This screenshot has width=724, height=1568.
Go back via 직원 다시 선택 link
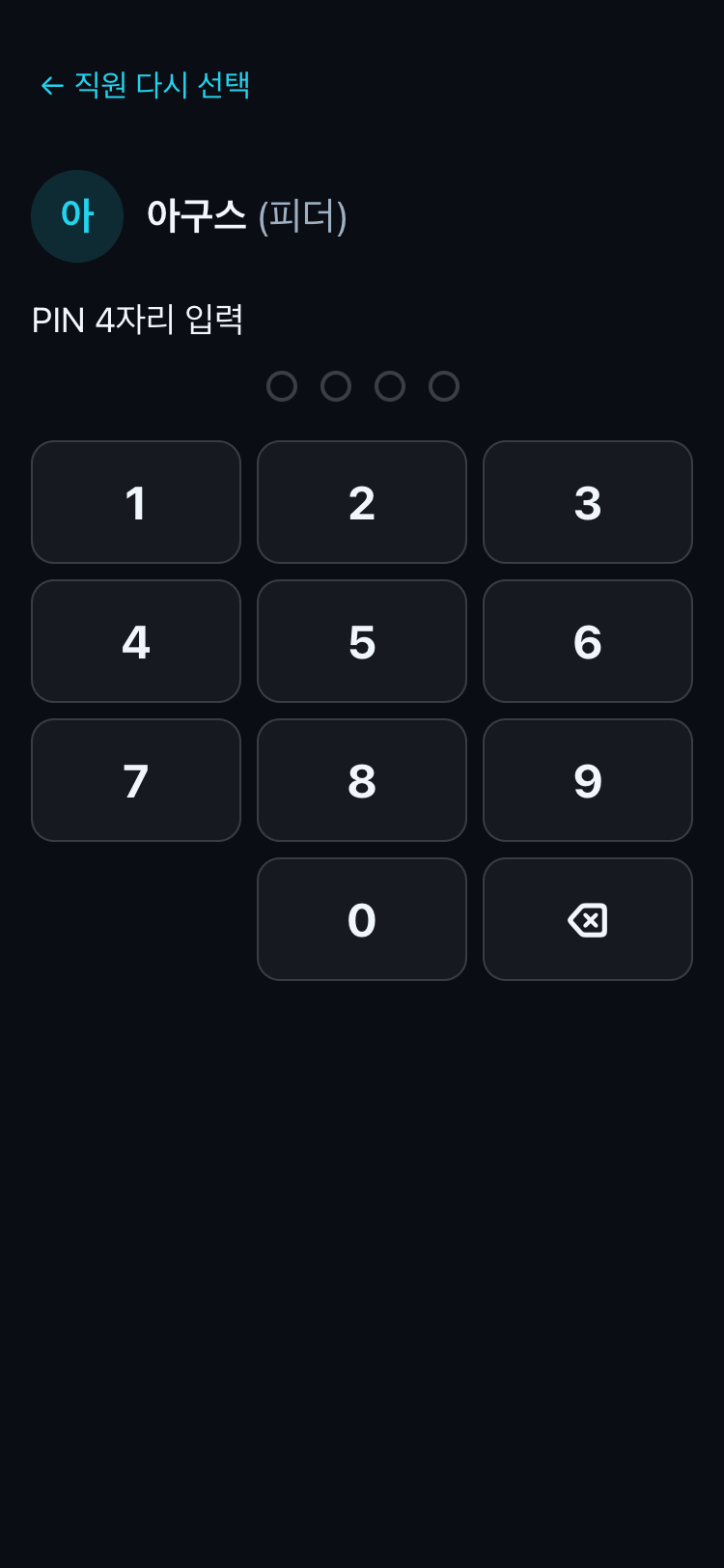pyautogui.click(x=145, y=85)
